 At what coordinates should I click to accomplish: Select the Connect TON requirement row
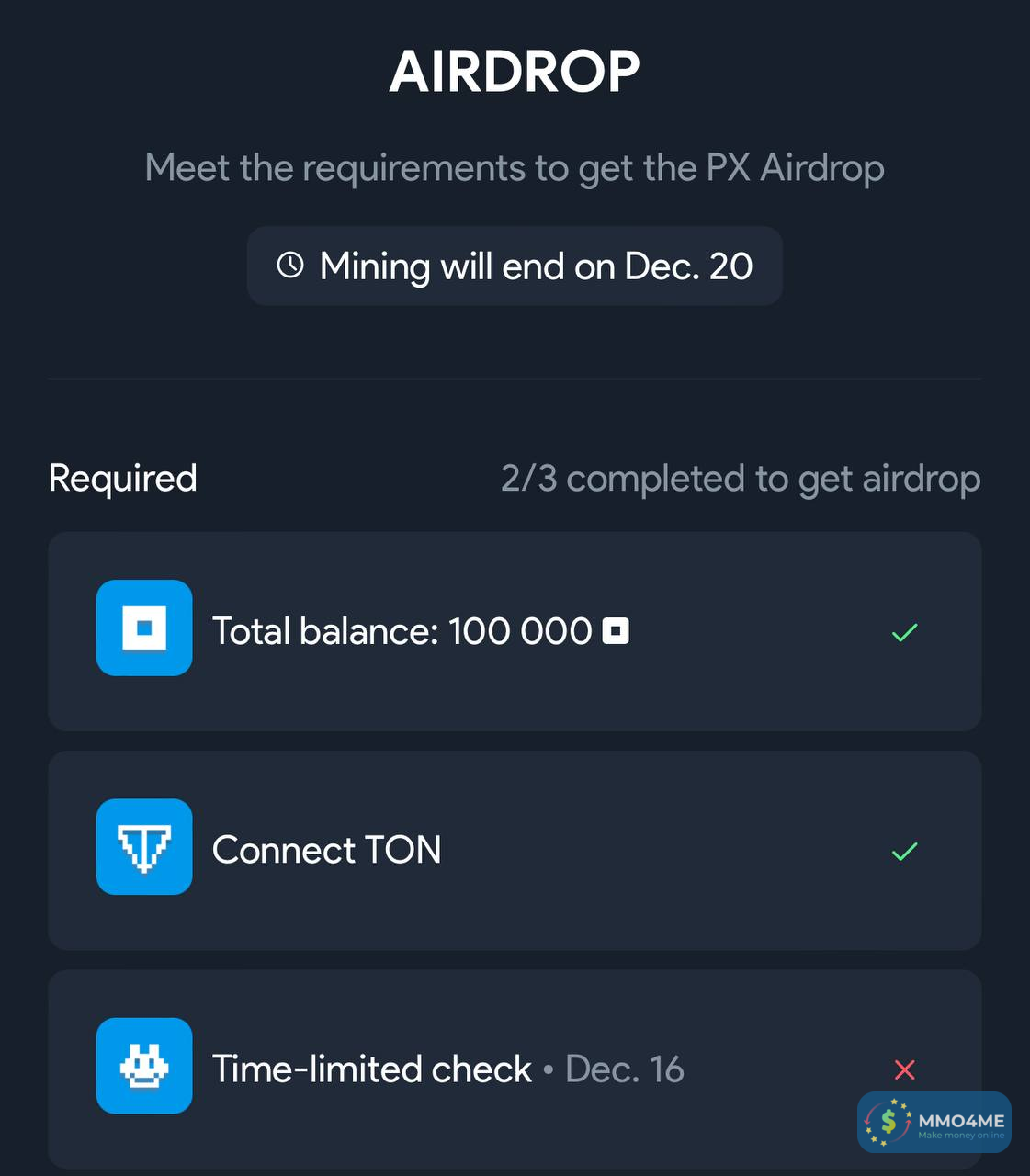[515, 850]
